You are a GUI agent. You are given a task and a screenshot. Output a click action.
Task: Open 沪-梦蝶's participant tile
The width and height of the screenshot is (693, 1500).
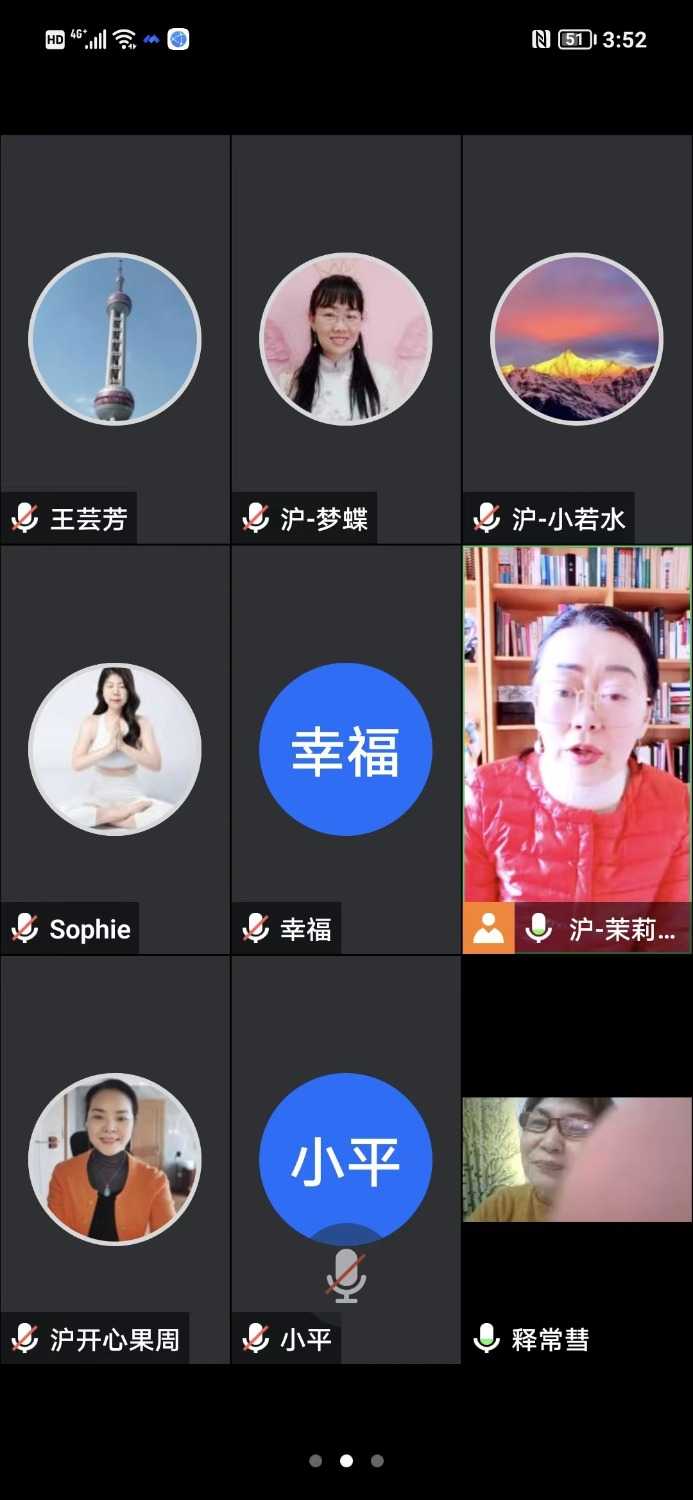tap(346, 338)
